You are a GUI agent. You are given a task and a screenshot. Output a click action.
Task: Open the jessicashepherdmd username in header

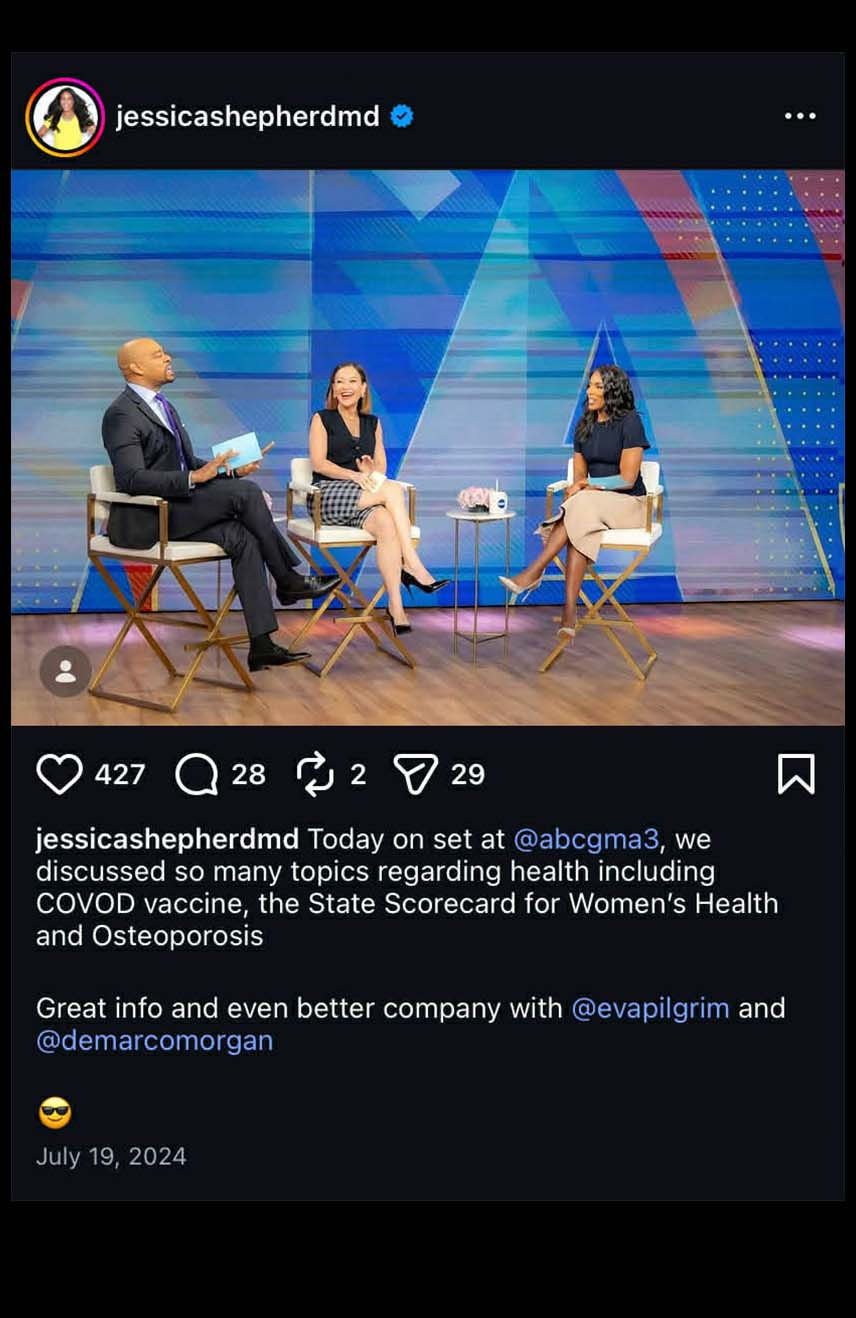click(247, 117)
